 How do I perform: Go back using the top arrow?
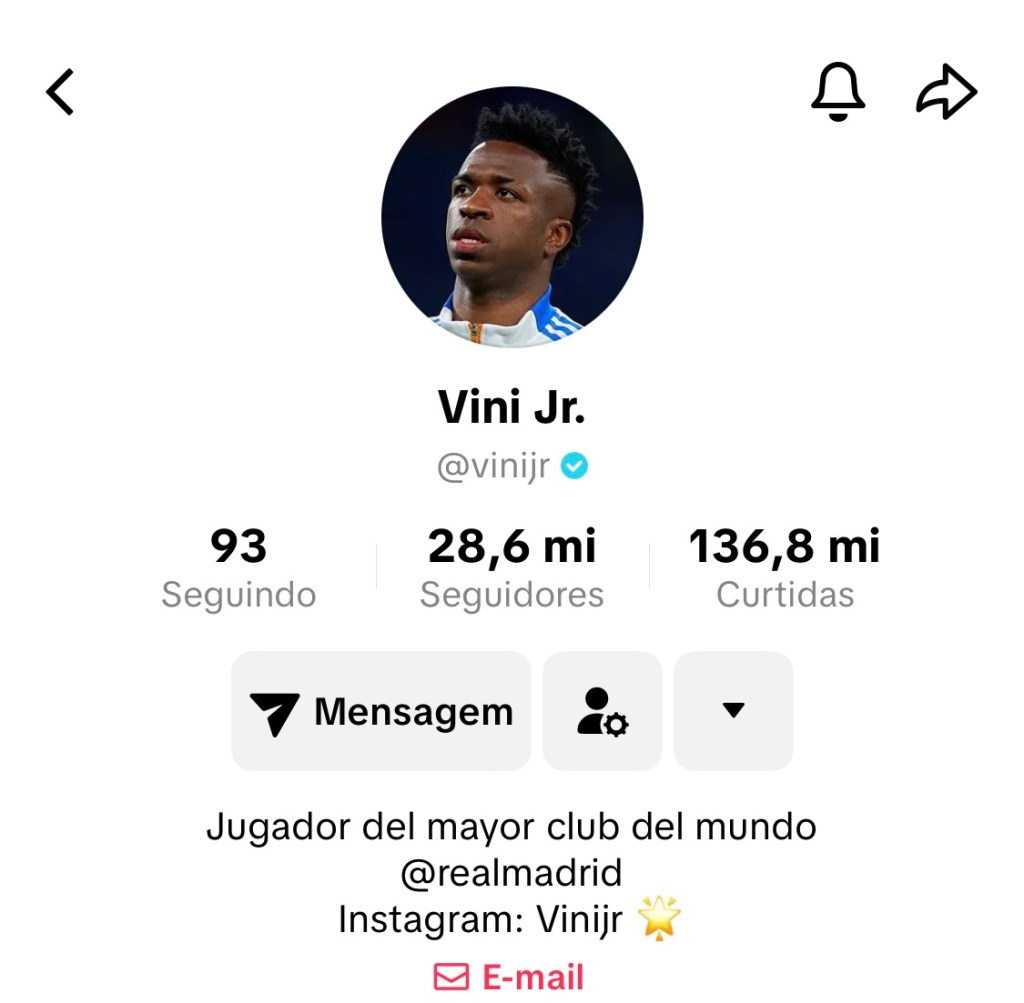[61, 93]
